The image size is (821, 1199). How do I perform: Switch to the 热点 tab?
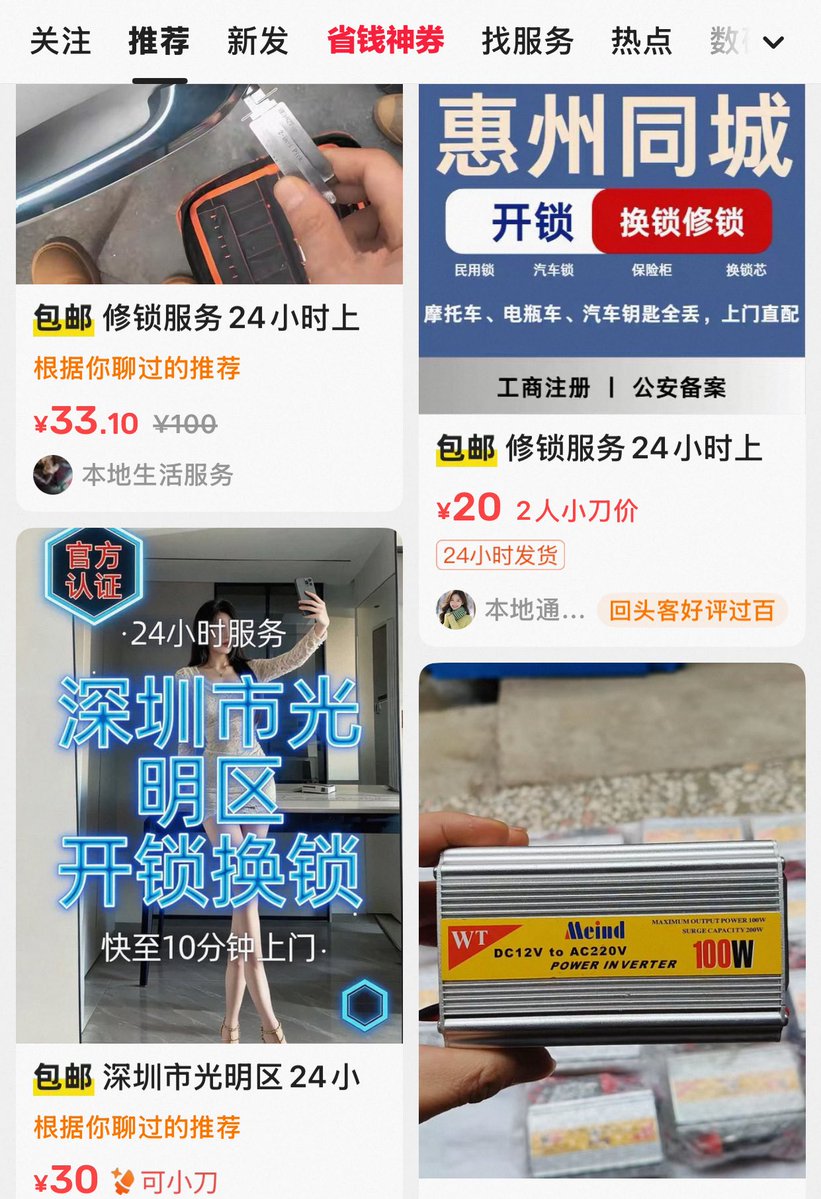pyautogui.click(x=641, y=41)
